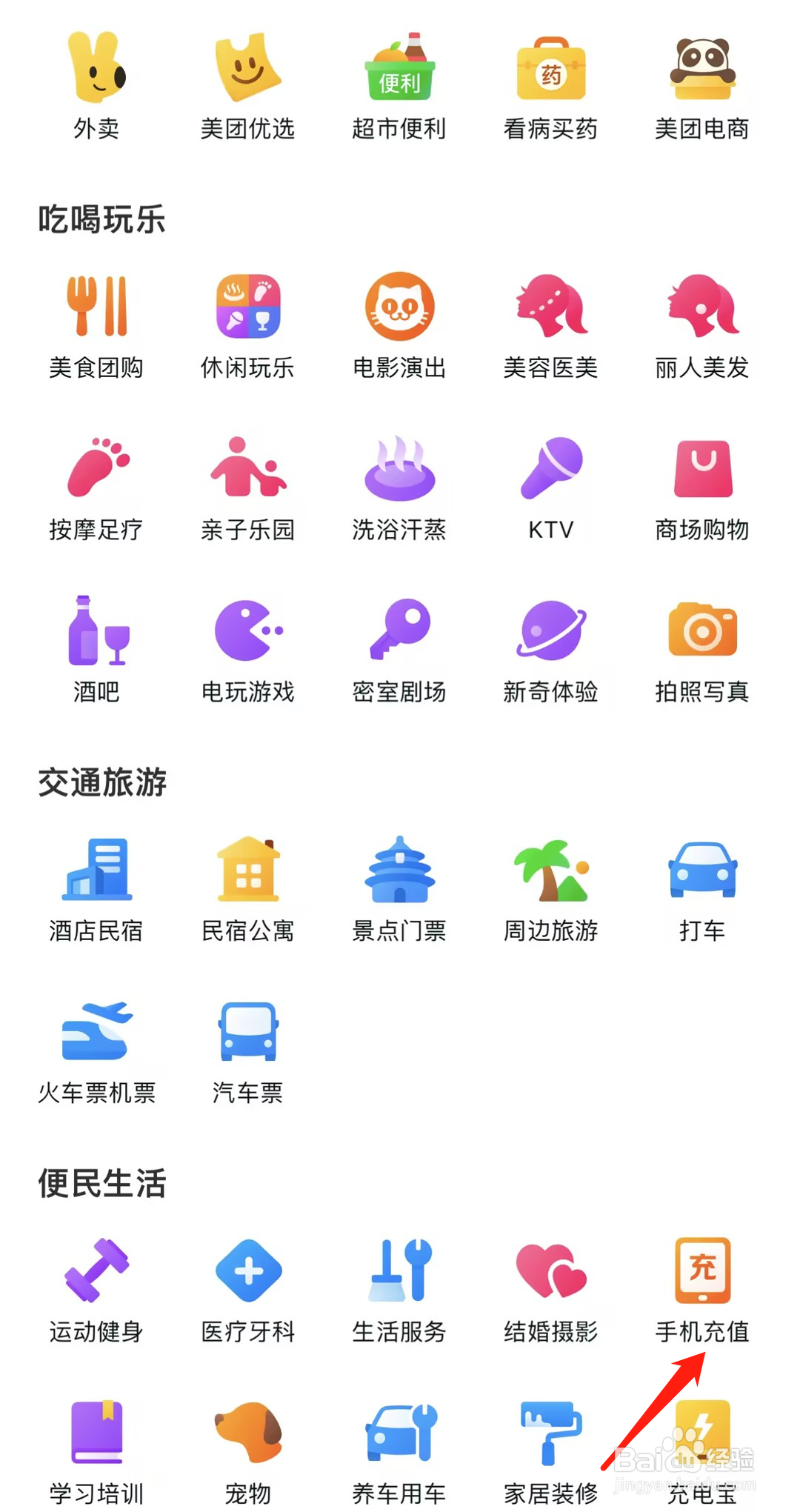This screenshot has width=800, height=1512.
Task: Go to 美团电商 shopping
Action: tap(702, 85)
